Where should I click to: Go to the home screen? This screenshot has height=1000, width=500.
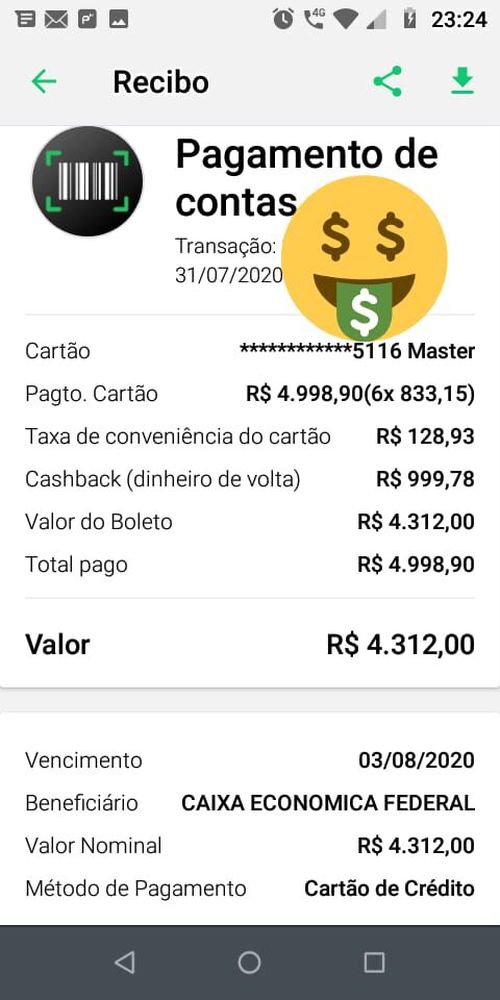(249, 962)
